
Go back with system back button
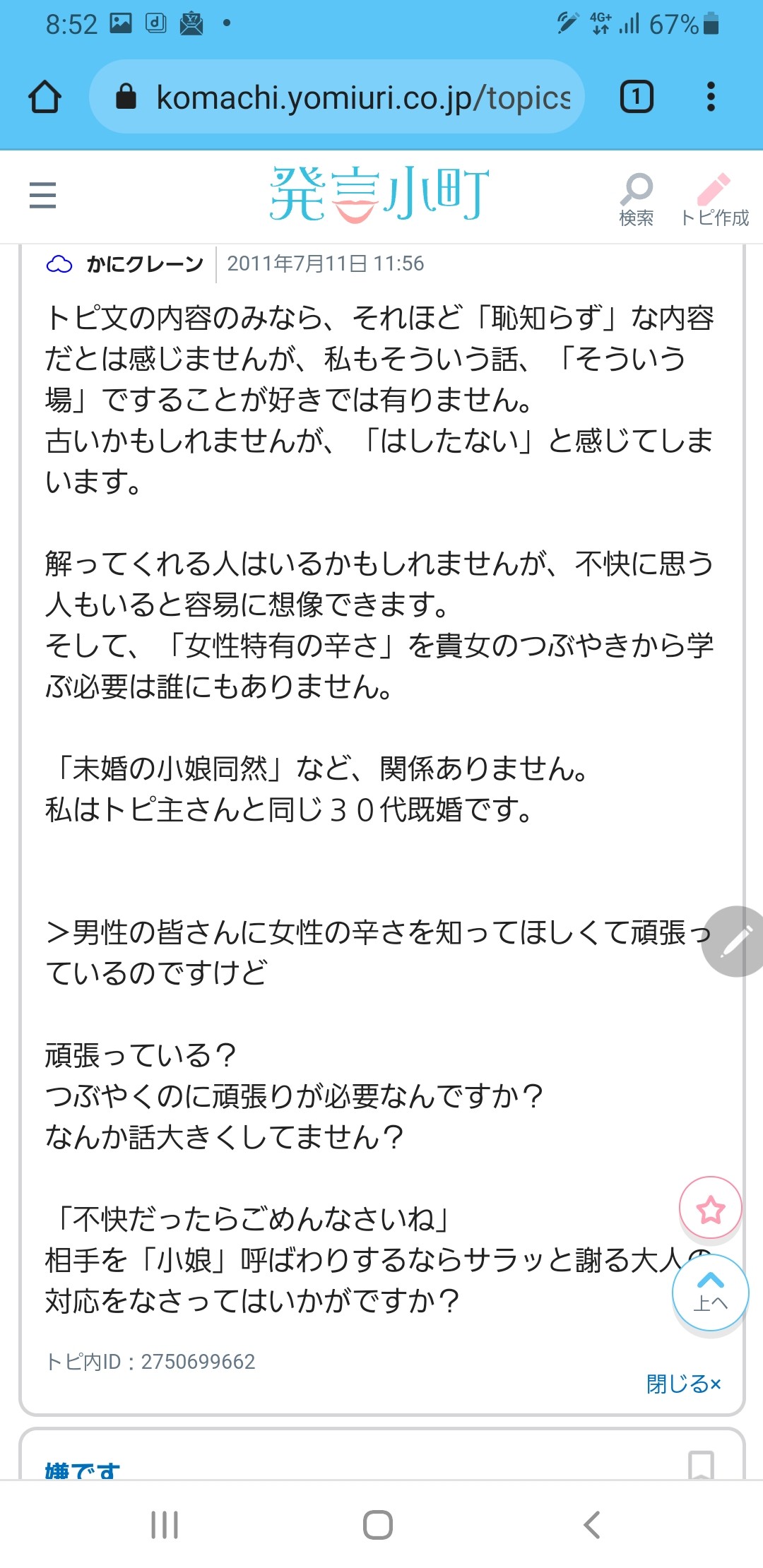click(x=592, y=1525)
